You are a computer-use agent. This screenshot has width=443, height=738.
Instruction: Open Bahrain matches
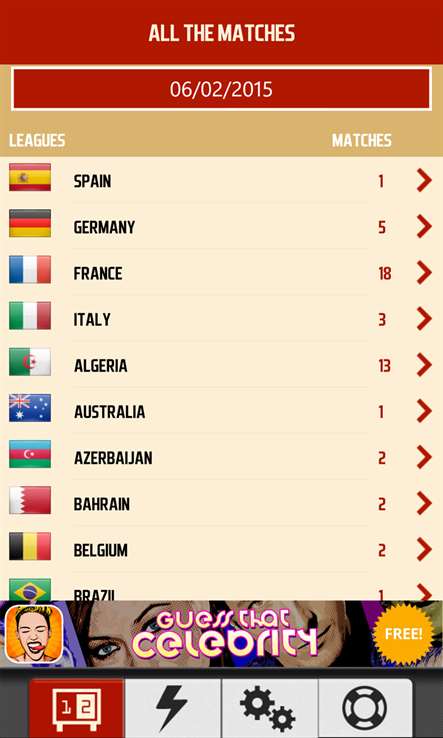221,504
